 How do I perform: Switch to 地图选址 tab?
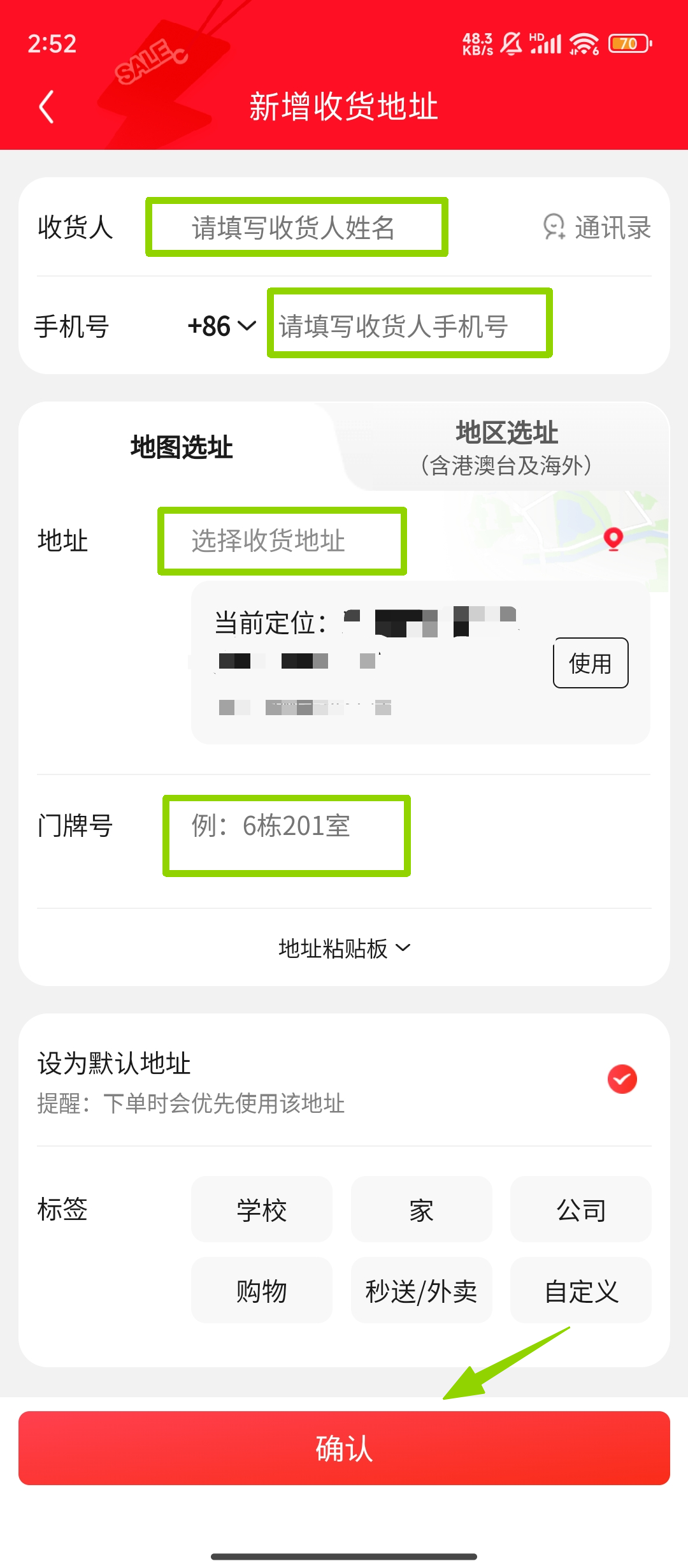tap(182, 447)
